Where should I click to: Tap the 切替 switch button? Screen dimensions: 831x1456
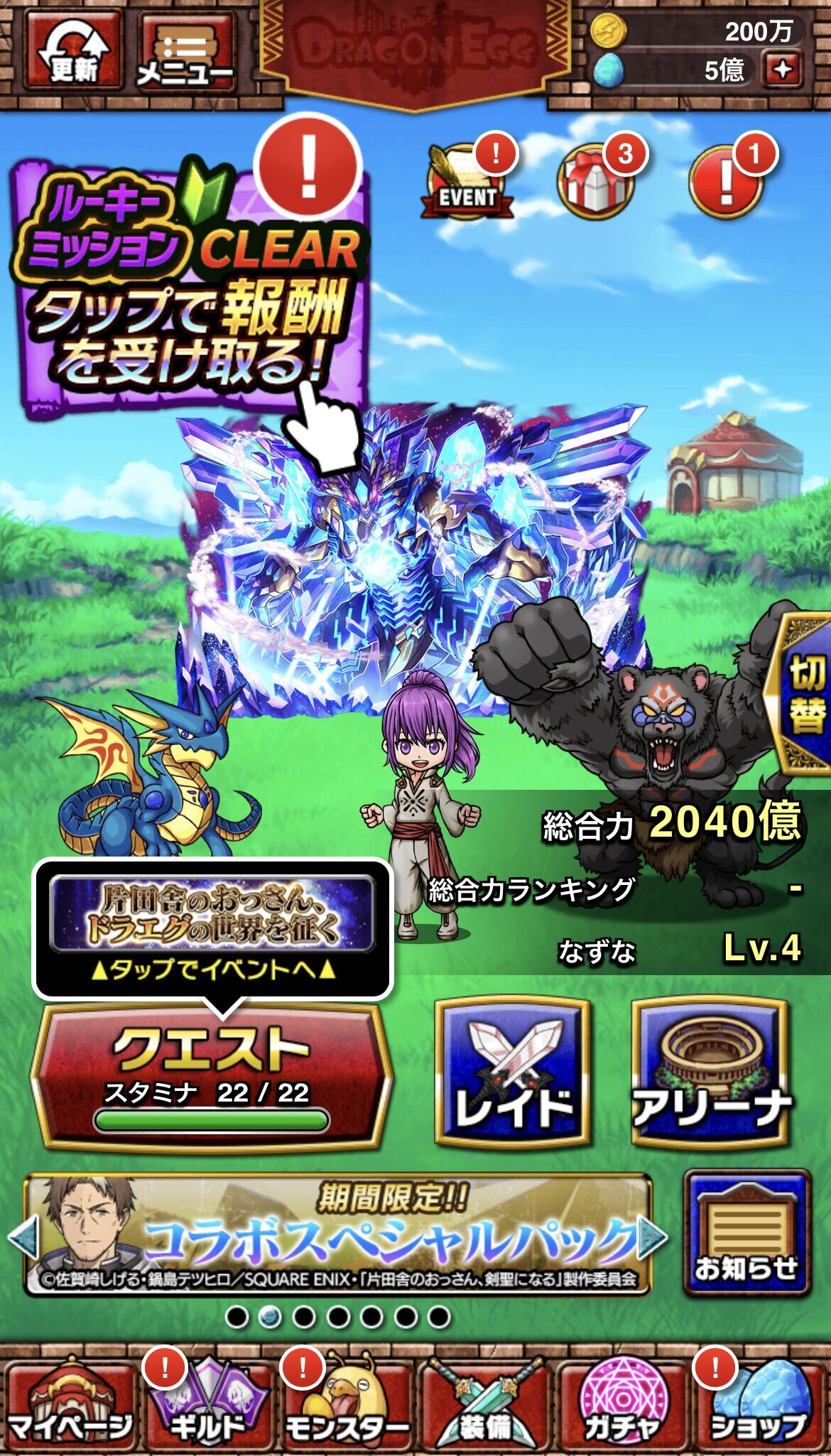tap(805, 692)
